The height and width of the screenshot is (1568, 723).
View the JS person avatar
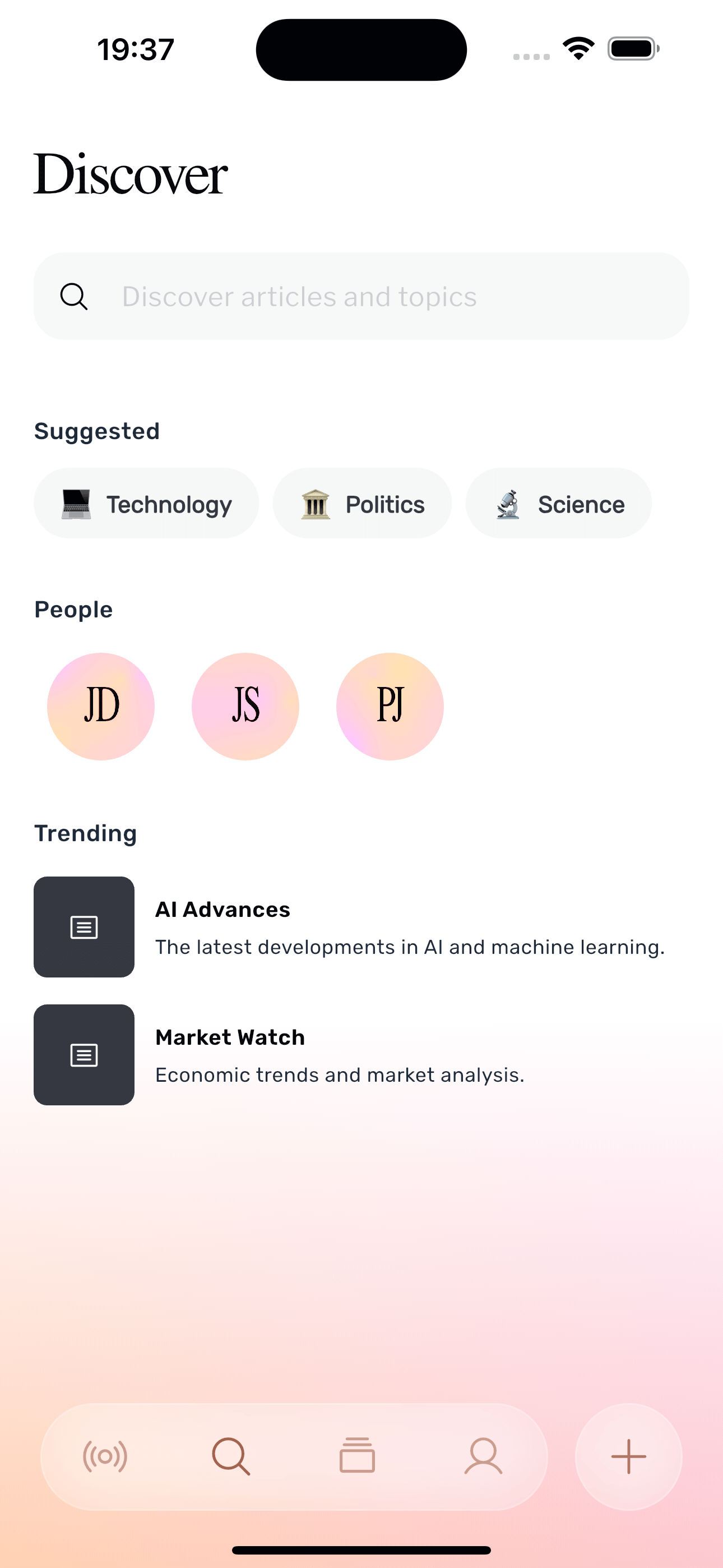point(245,706)
